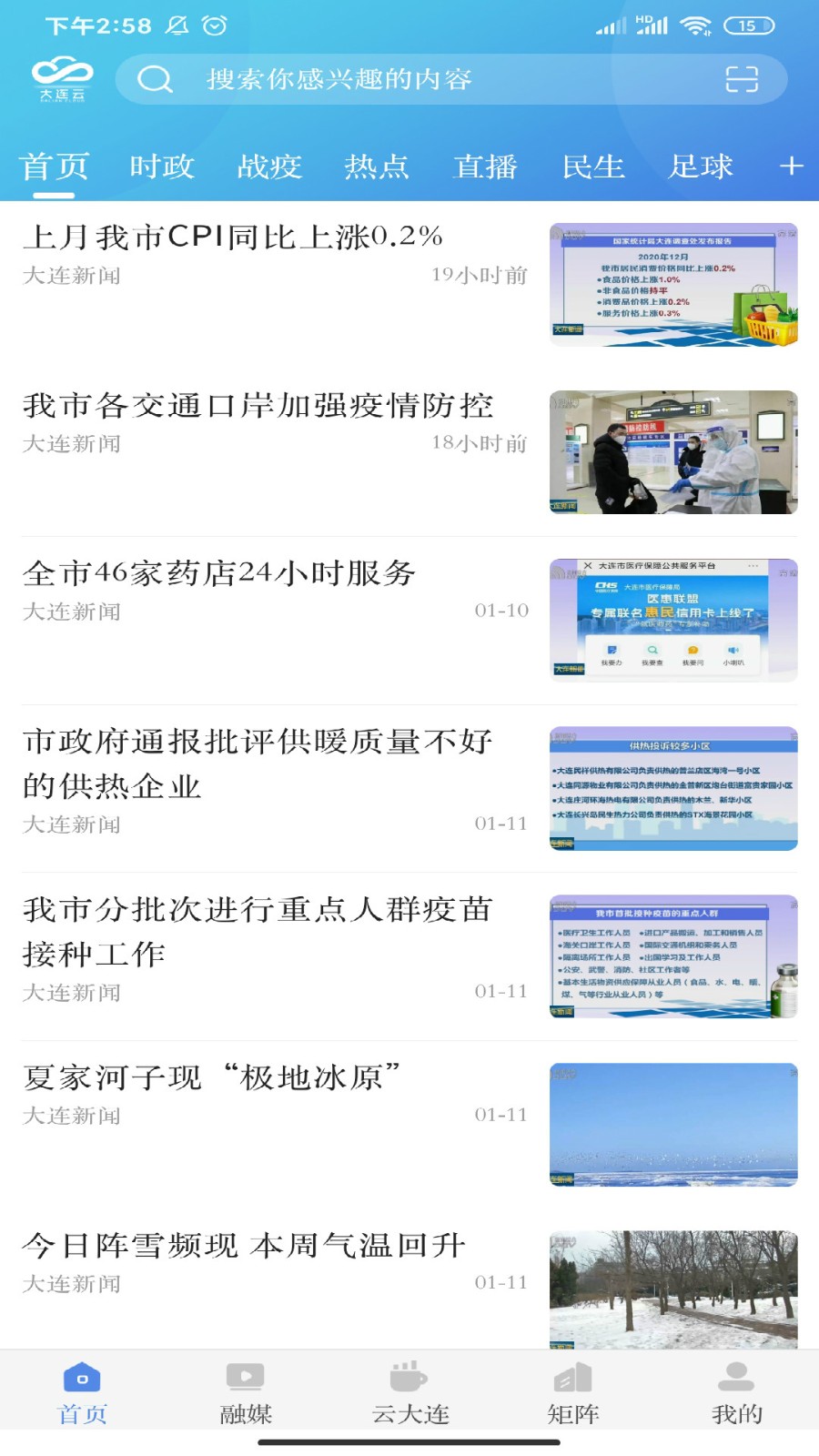This screenshot has width=819, height=1456.
Task: Switch to the 战疫 channel
Action: (x=270, y=166)
